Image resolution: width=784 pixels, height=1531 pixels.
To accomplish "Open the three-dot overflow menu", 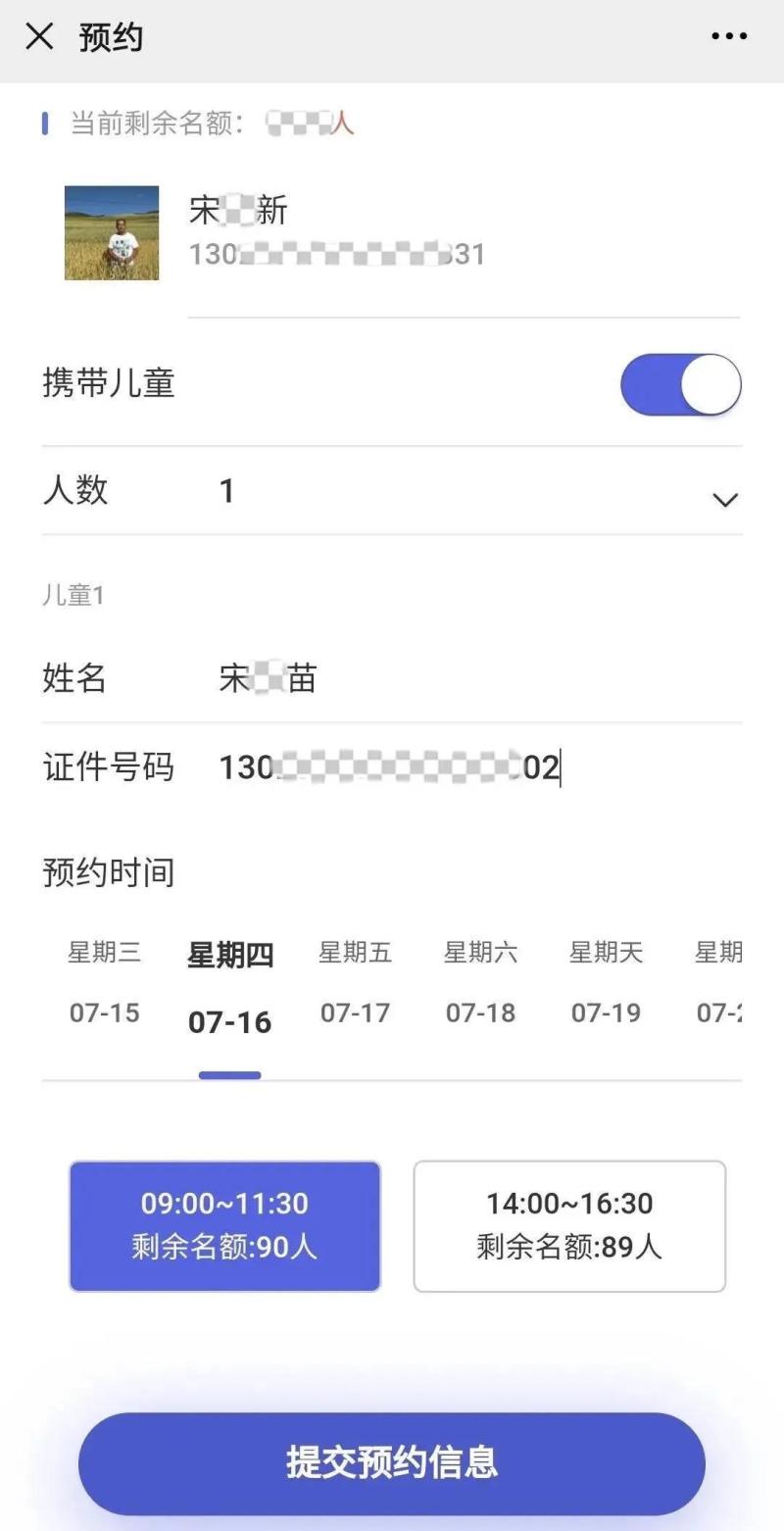I will tap(729, 37).
